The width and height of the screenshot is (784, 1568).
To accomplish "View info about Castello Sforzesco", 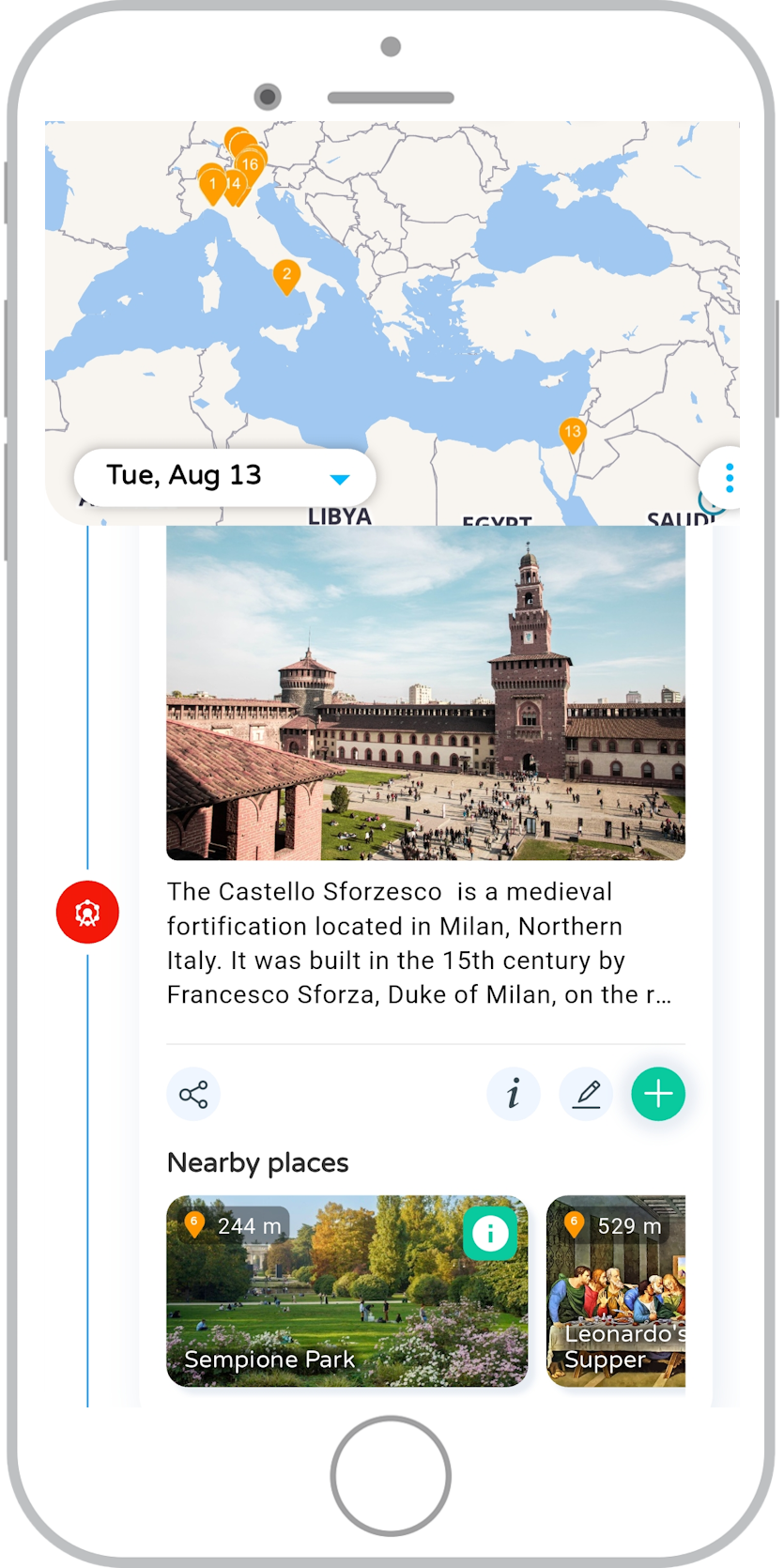I will [514, 1094].
